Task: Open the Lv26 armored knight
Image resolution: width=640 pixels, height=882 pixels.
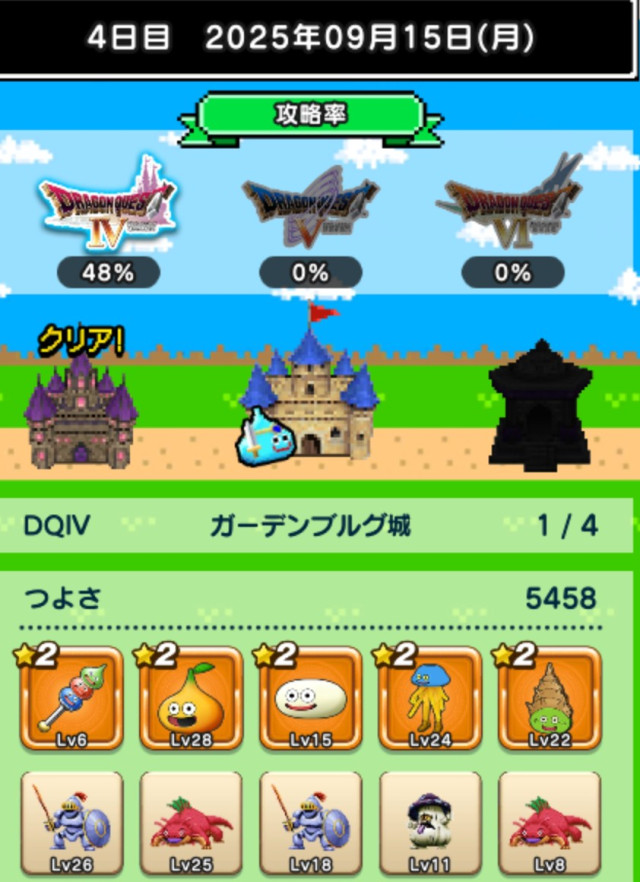Action: tap(71, 822)
